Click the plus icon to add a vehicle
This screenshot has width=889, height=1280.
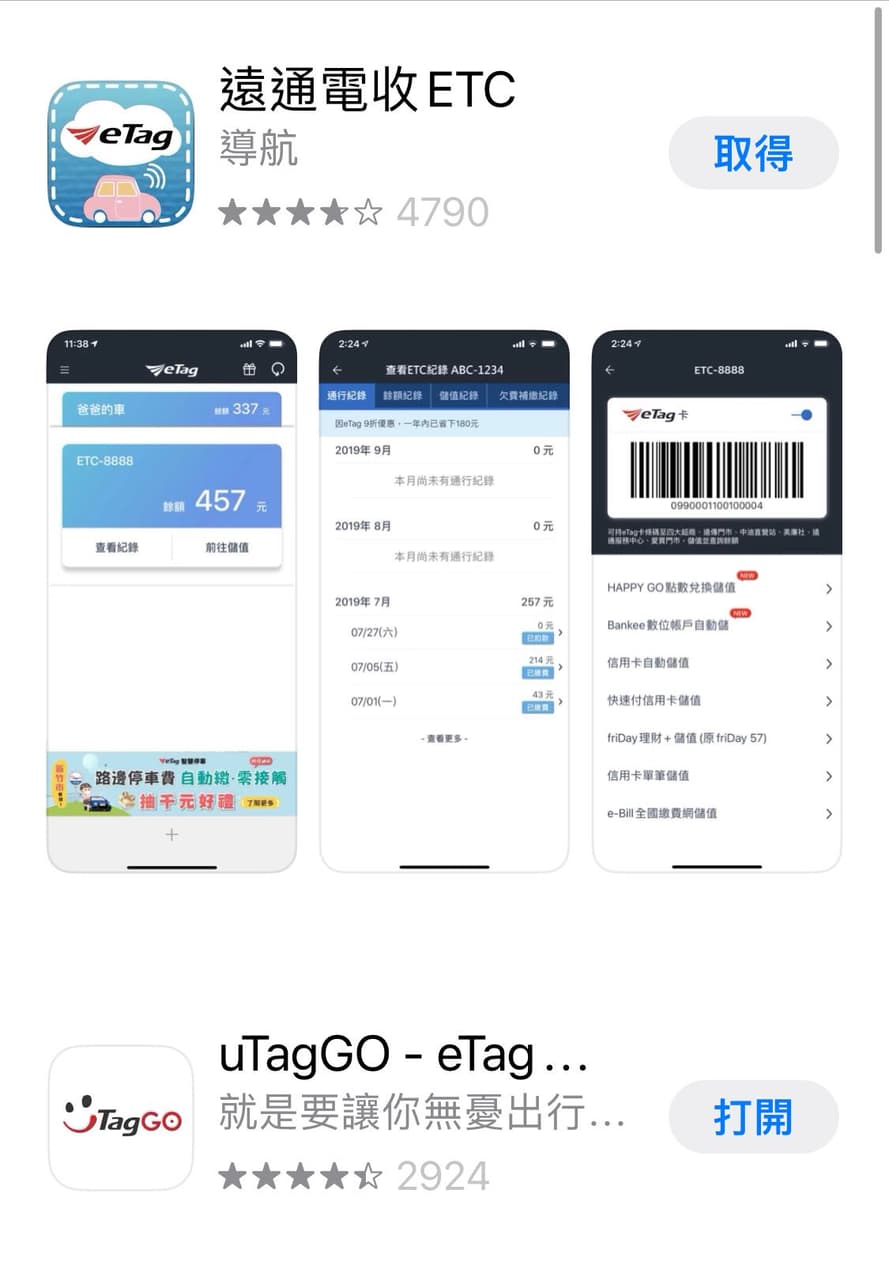tap(171, 835)
